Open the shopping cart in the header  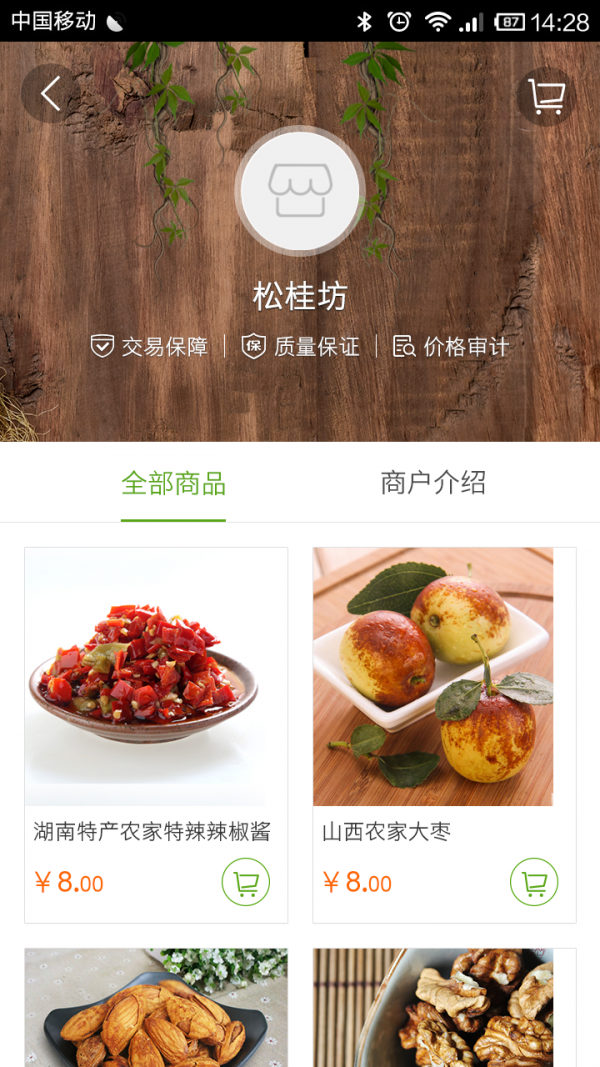coord(546,96)
